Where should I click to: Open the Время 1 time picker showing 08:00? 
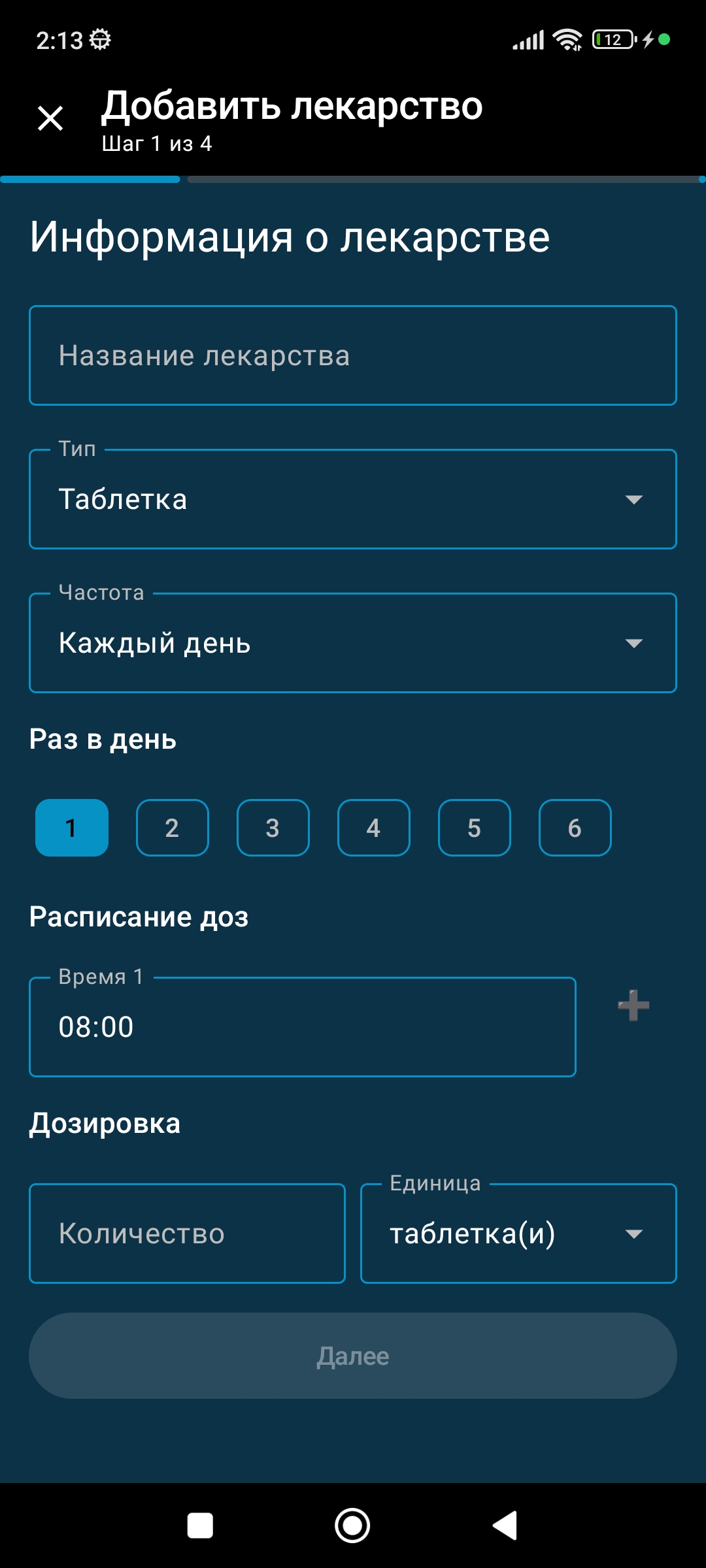[x=303, y=1026]
